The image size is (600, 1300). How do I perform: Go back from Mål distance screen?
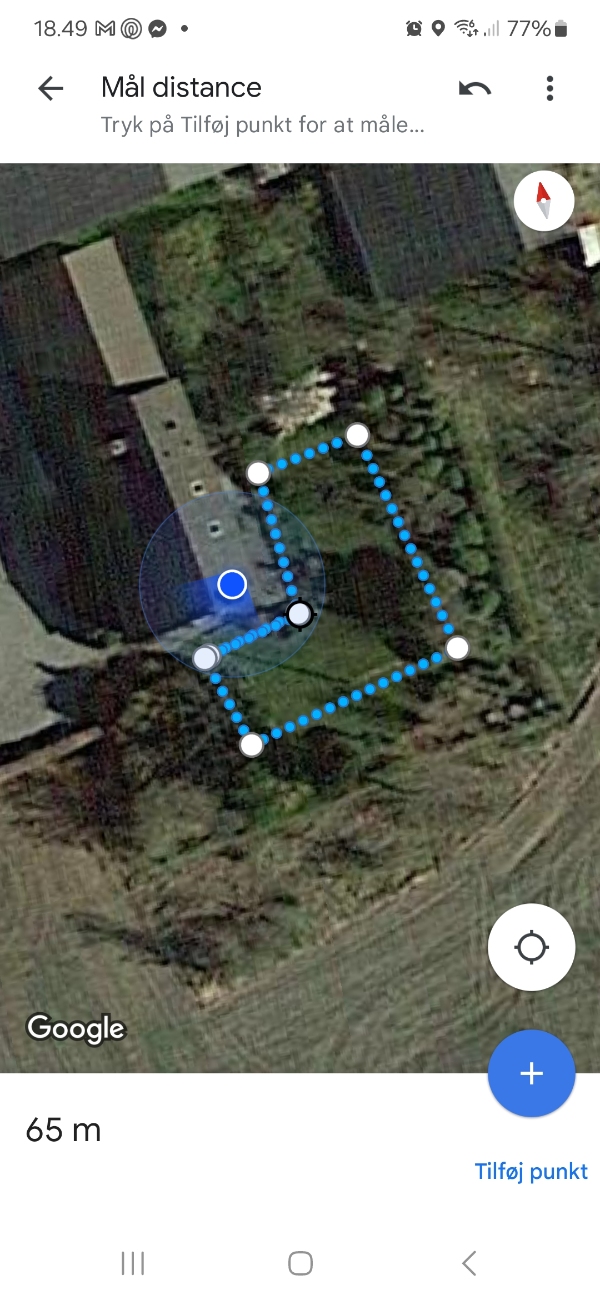50,88
